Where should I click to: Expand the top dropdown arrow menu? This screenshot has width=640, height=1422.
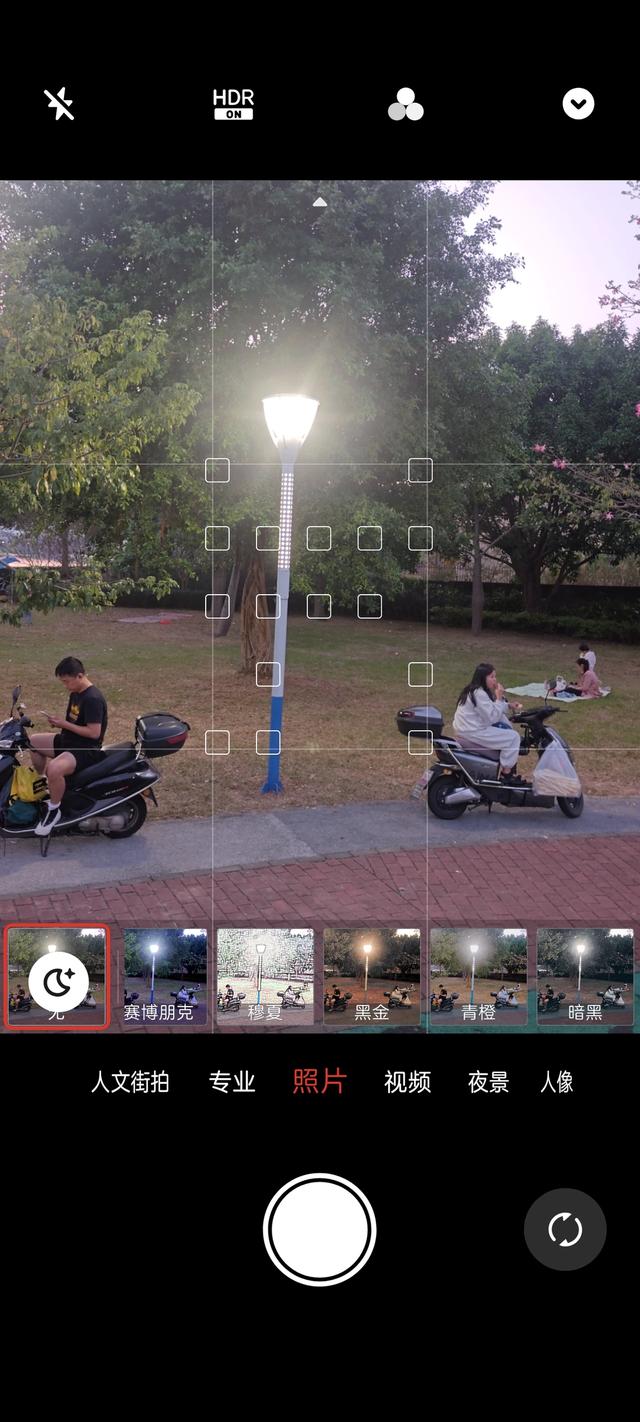(x=578, y=104)
